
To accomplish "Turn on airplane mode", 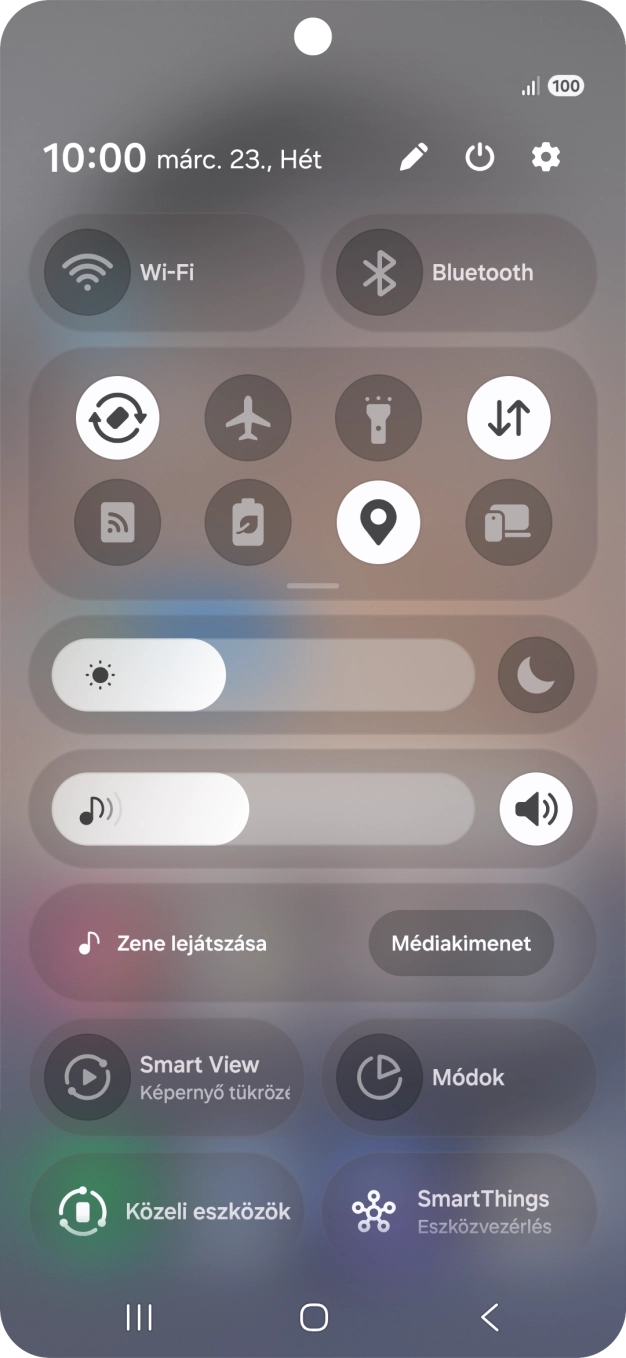I will 248,418.
